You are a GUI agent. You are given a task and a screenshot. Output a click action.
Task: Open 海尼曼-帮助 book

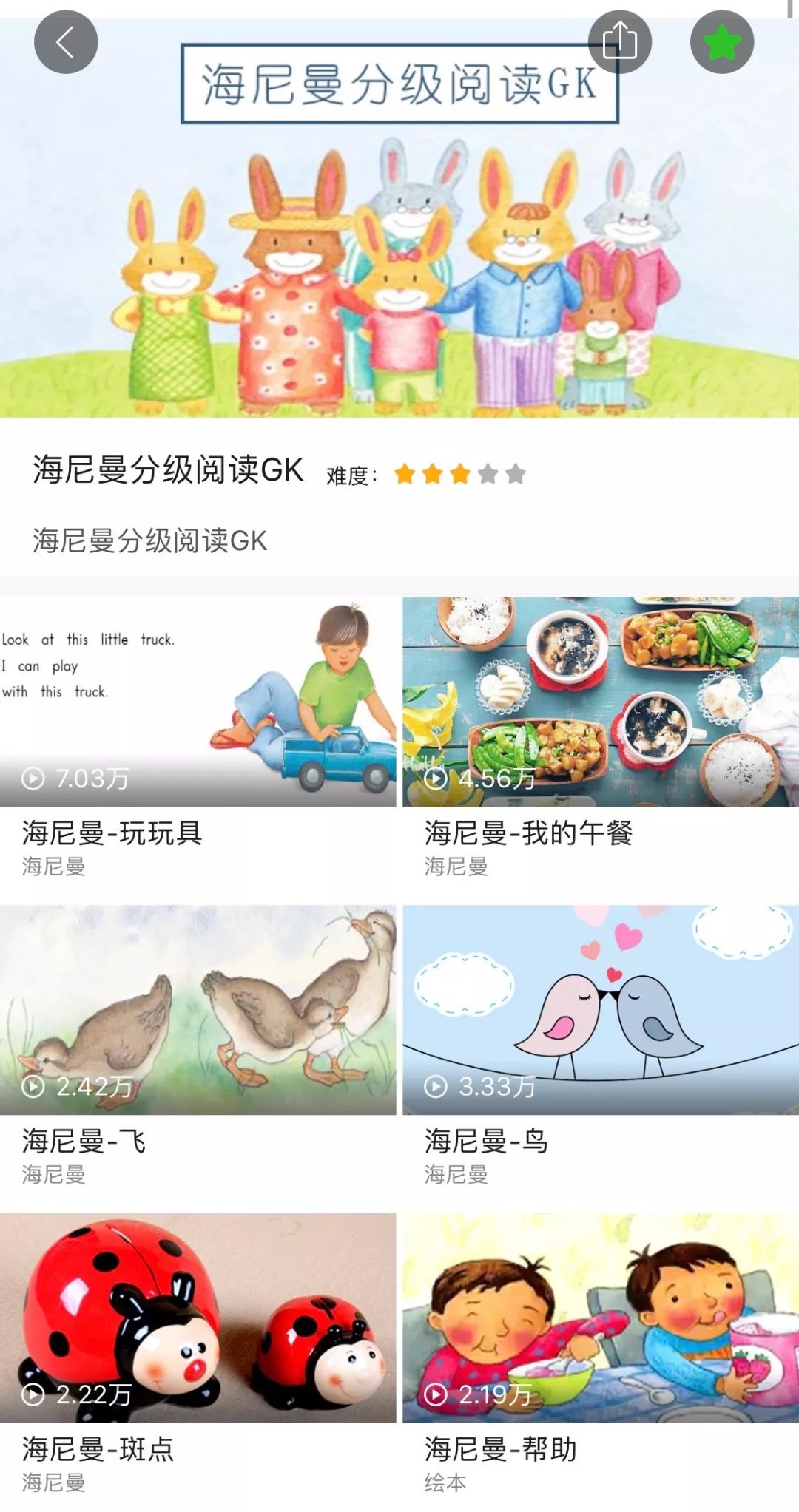pyautogui.click(x=600, y=1318)
